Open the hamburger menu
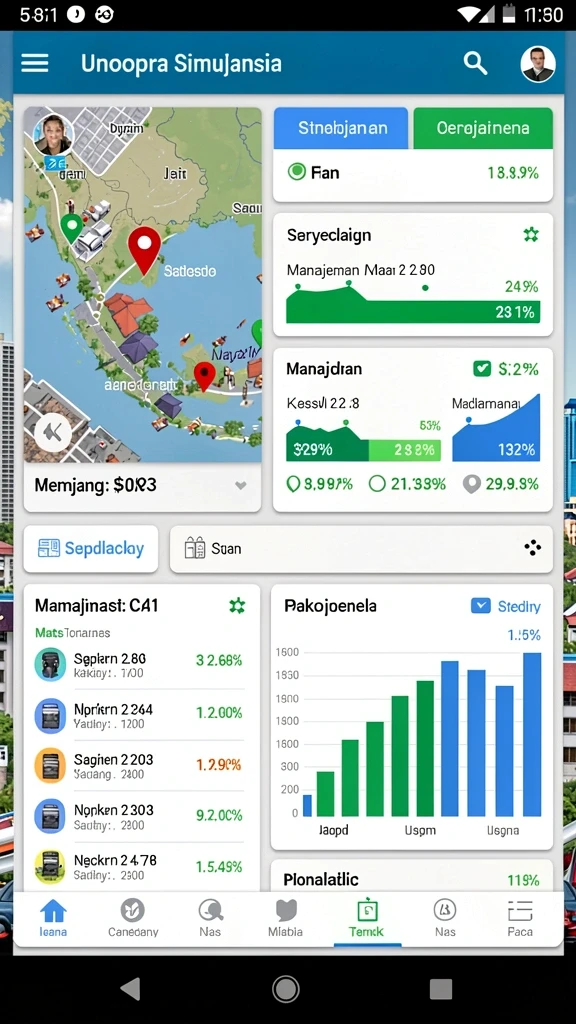Viewport: 576px width, 1024px height. coord(35,63)
